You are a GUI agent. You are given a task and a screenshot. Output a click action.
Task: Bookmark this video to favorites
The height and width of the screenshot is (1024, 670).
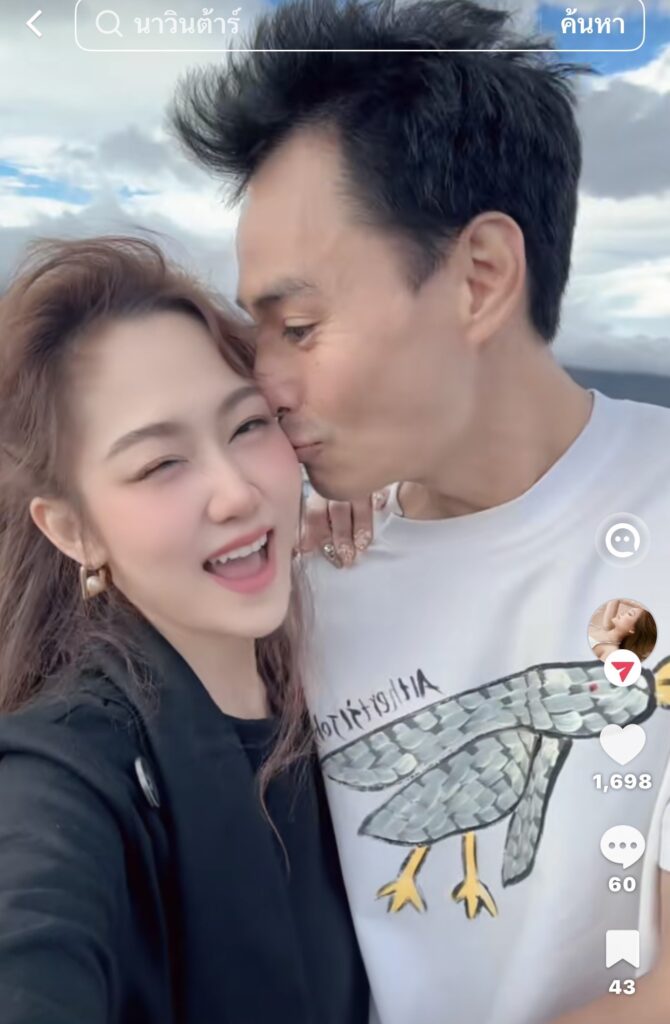coord(622,948)
